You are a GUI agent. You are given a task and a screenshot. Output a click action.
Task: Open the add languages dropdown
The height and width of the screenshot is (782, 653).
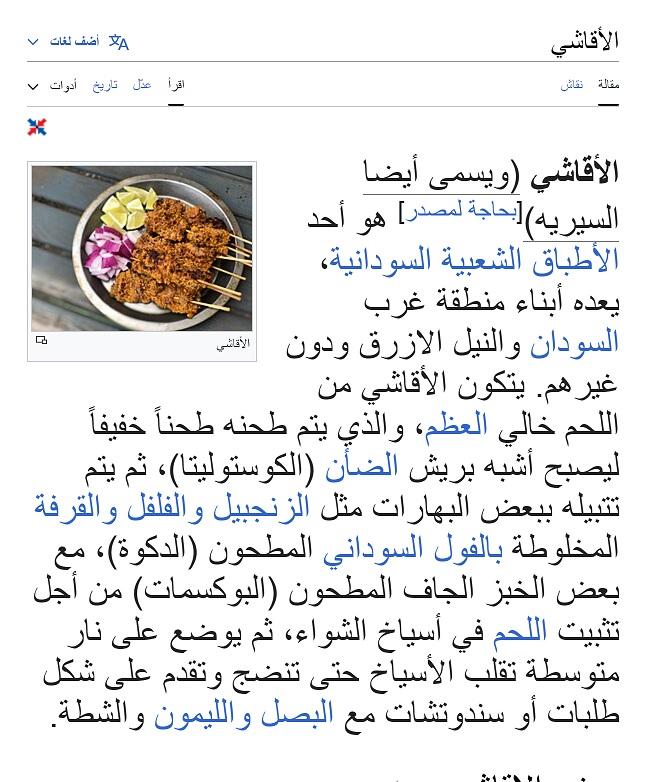pos(78,42)
